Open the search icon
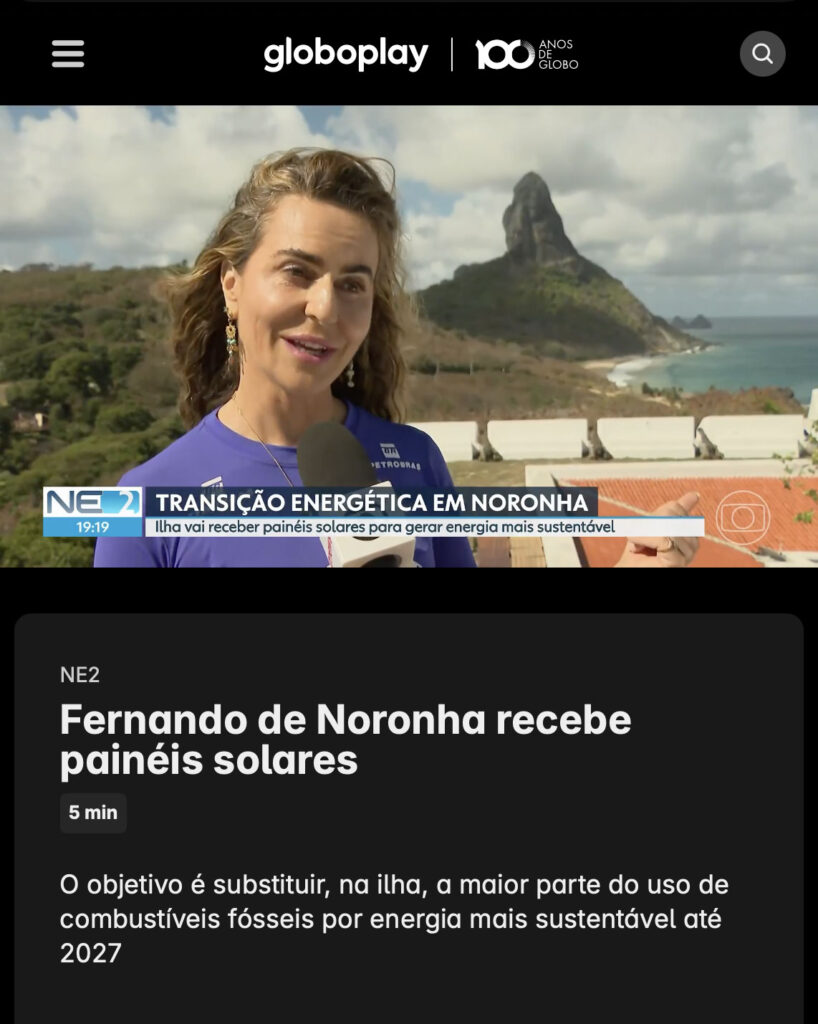This screenshot has height=1024, width=818. point(762,54)
